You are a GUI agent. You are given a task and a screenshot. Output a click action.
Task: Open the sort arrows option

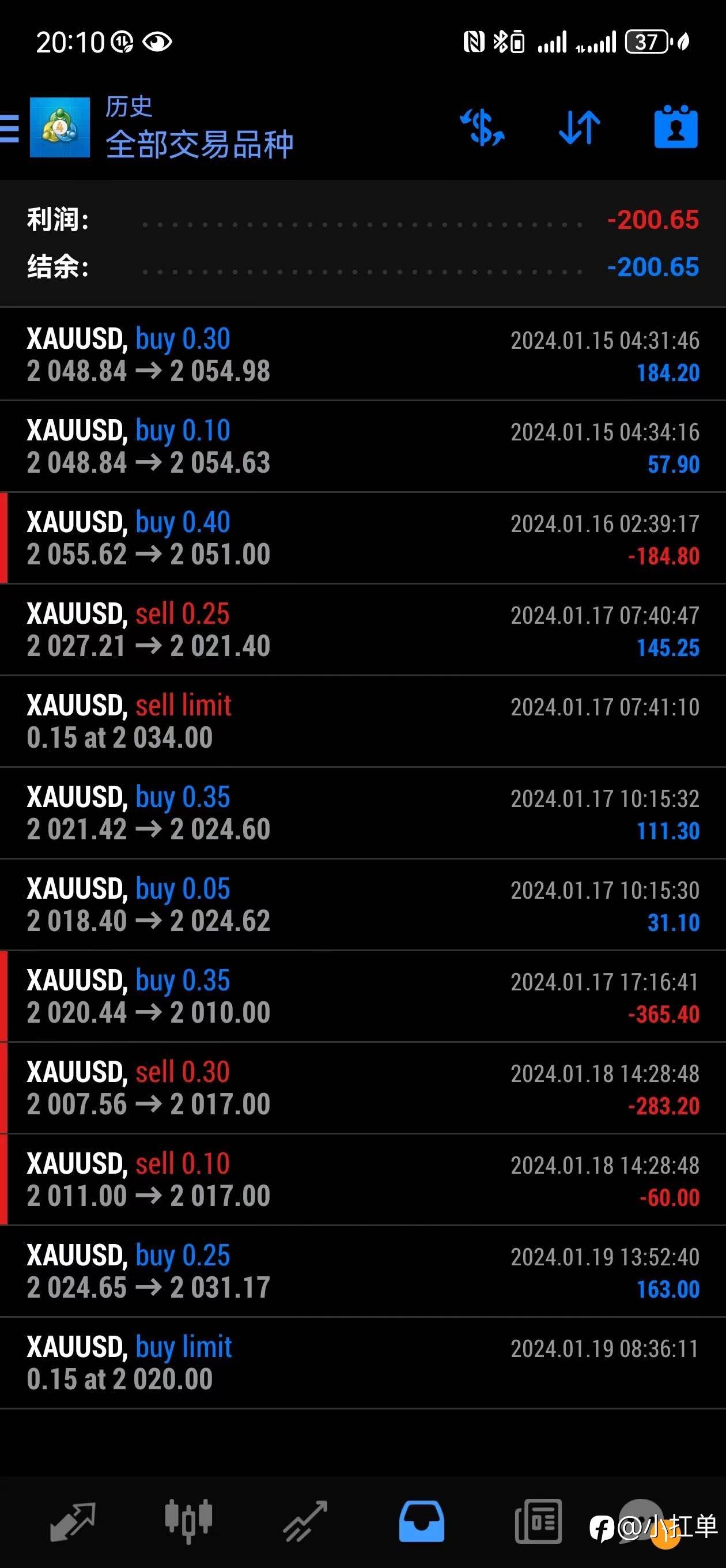click(579, 128)
